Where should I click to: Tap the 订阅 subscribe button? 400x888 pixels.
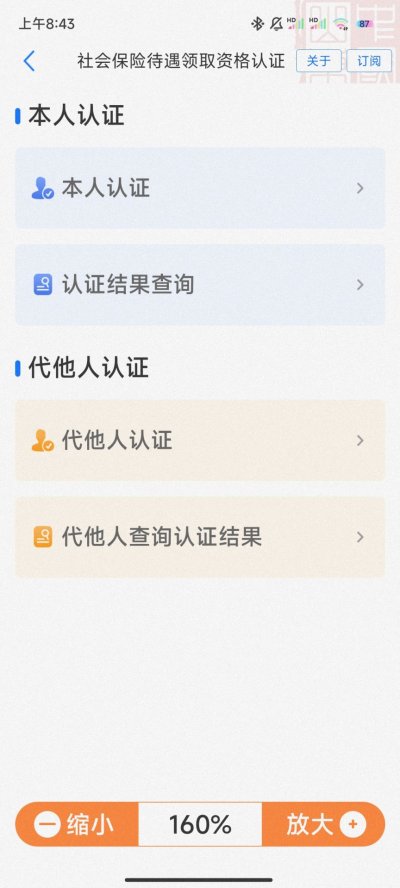coord(369,61)
